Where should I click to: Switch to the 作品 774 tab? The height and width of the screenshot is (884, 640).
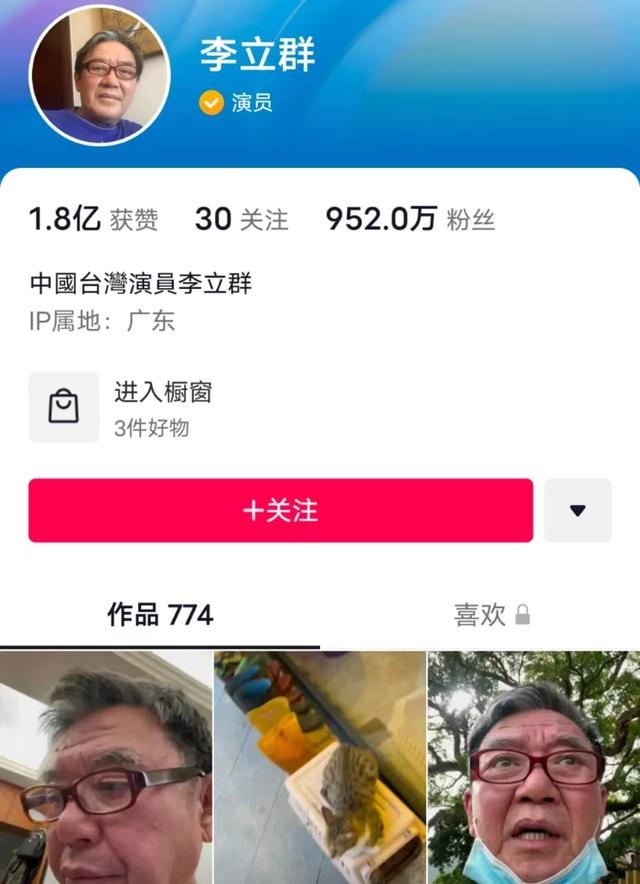point(160,615)
